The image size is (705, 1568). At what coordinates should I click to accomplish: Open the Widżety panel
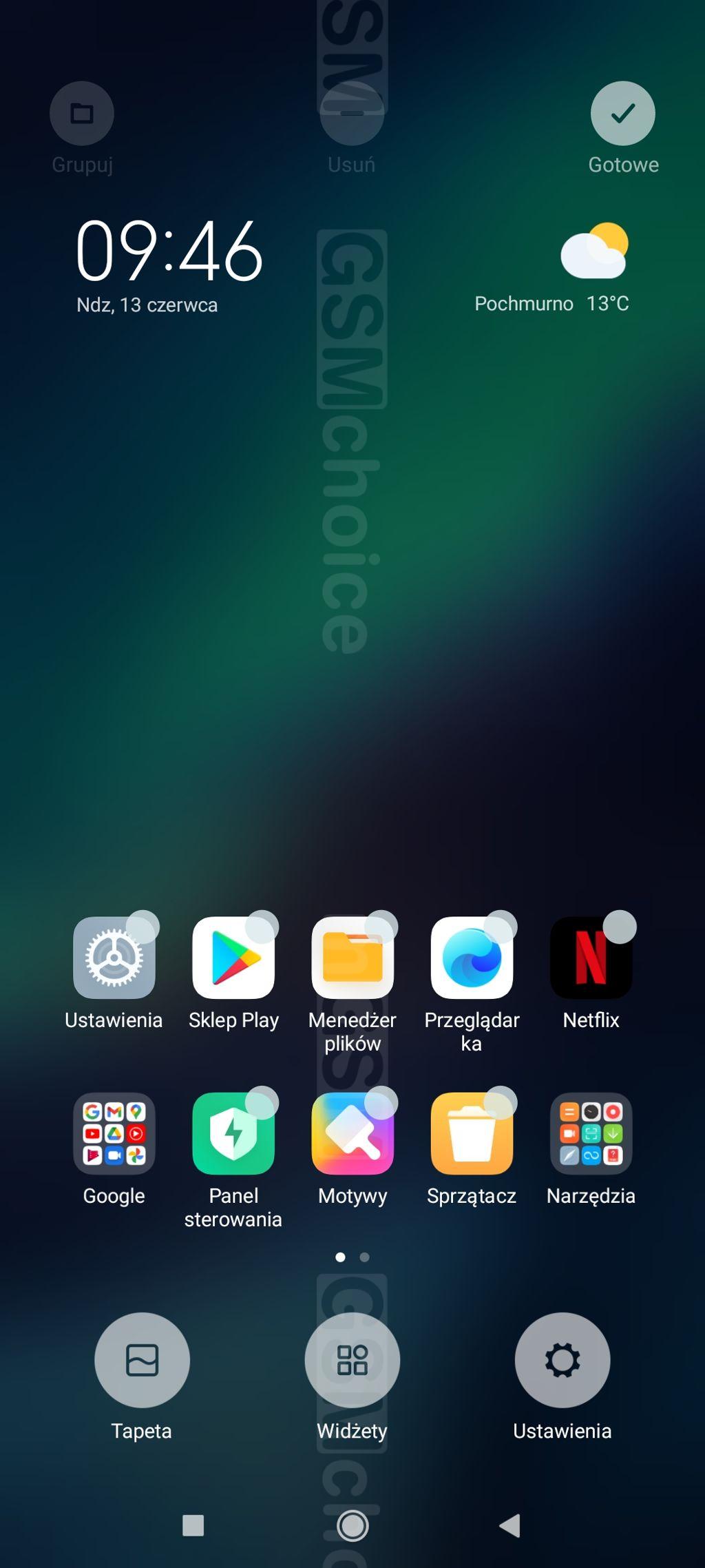352,1360
